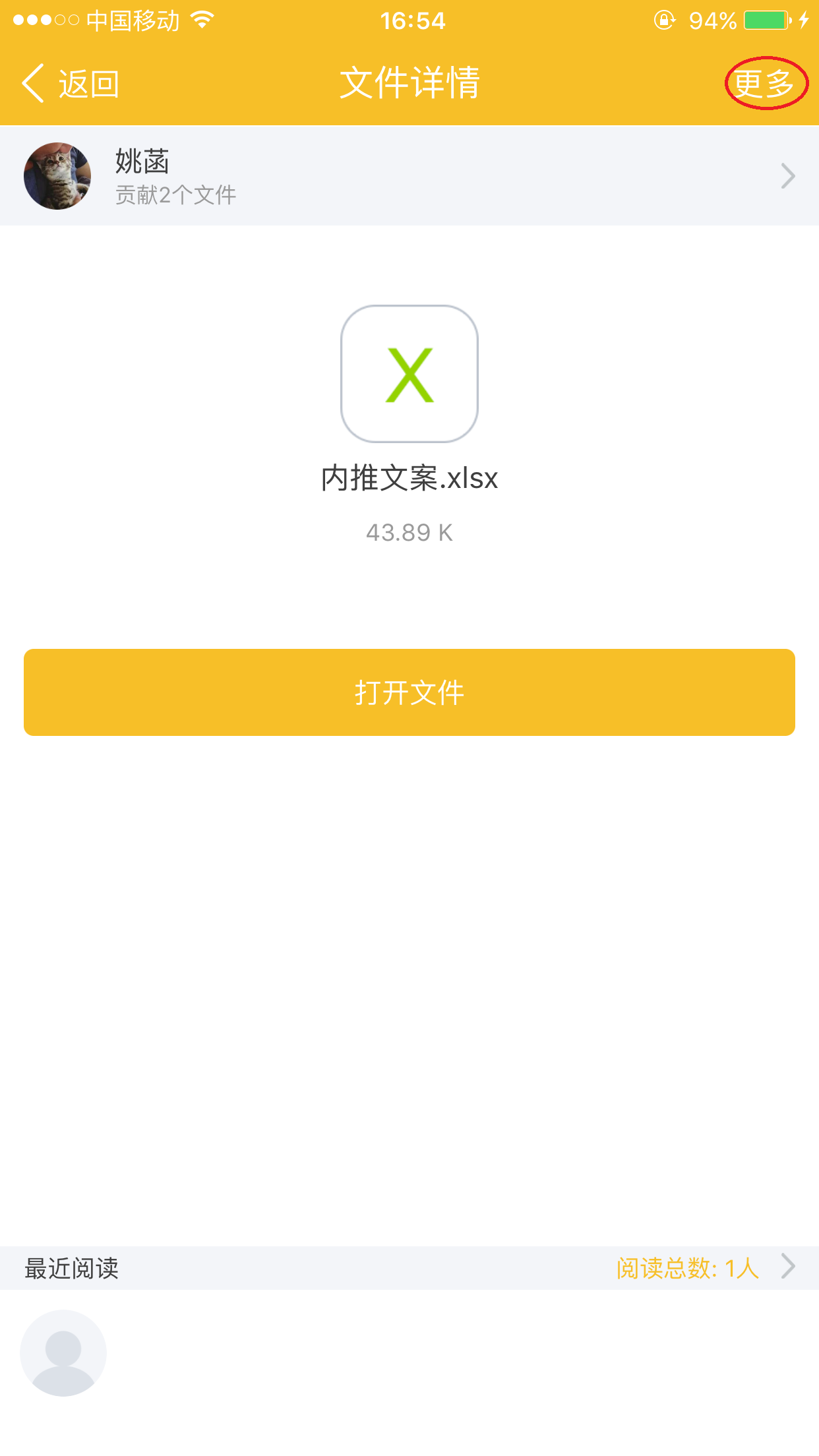Go back using the 返回 button
Image resolution: width=819 pixels, height=1456 pixels.
71,84
